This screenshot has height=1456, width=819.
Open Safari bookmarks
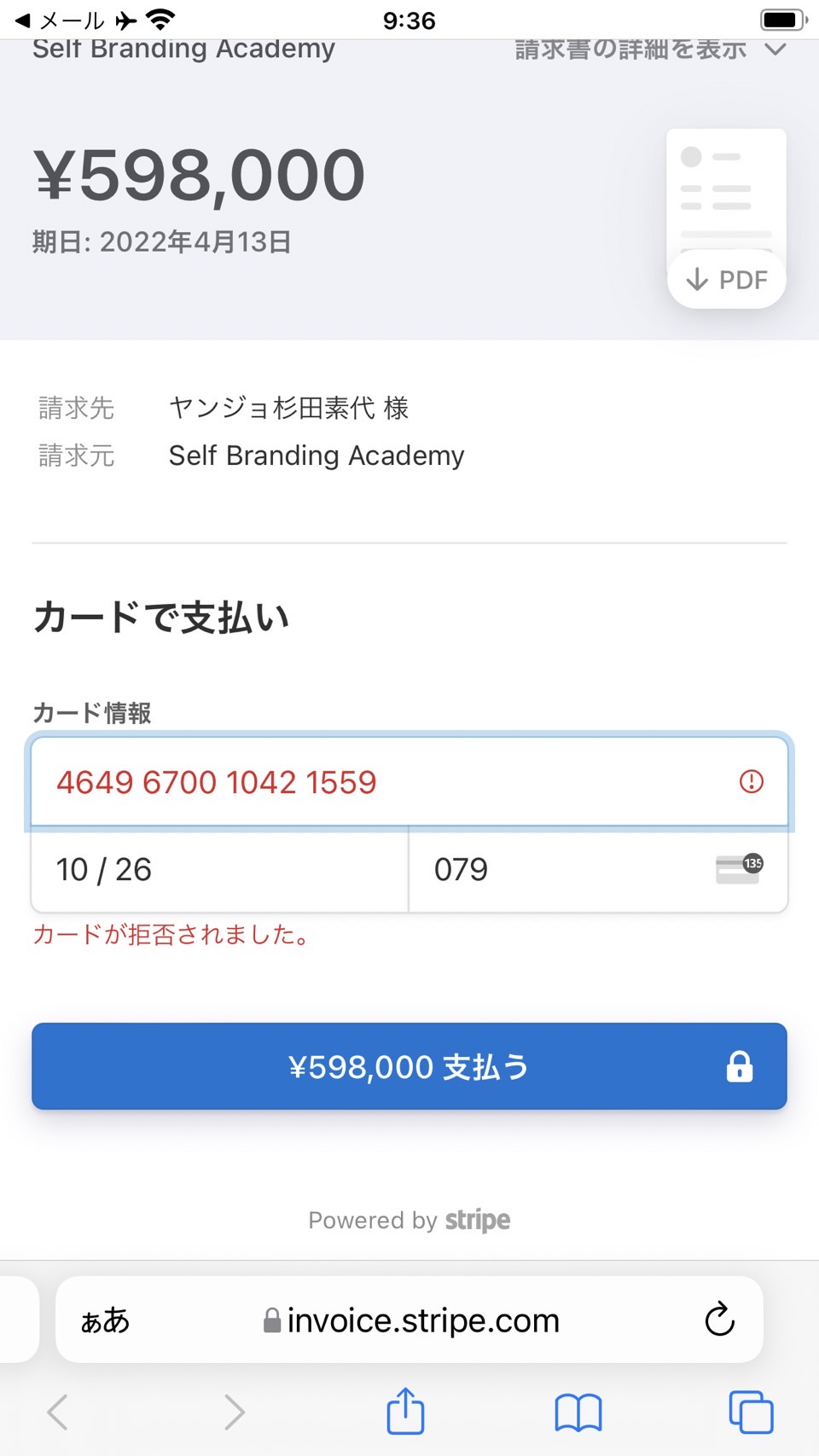coord(578,1412)
